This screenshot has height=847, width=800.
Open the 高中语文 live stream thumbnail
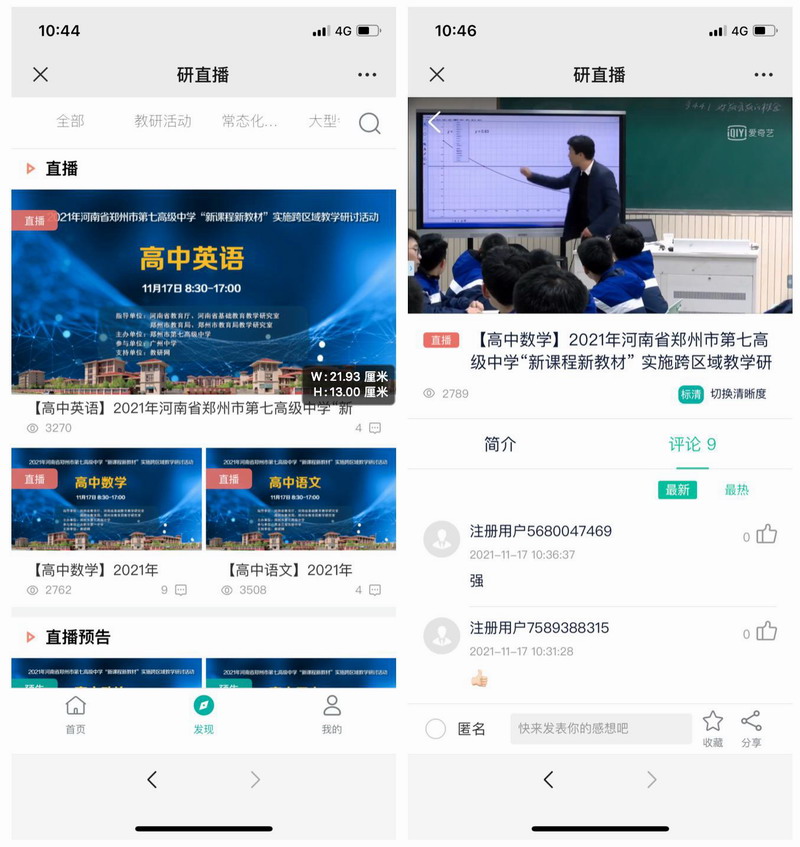pyautogui.click(x=300, y=499)
